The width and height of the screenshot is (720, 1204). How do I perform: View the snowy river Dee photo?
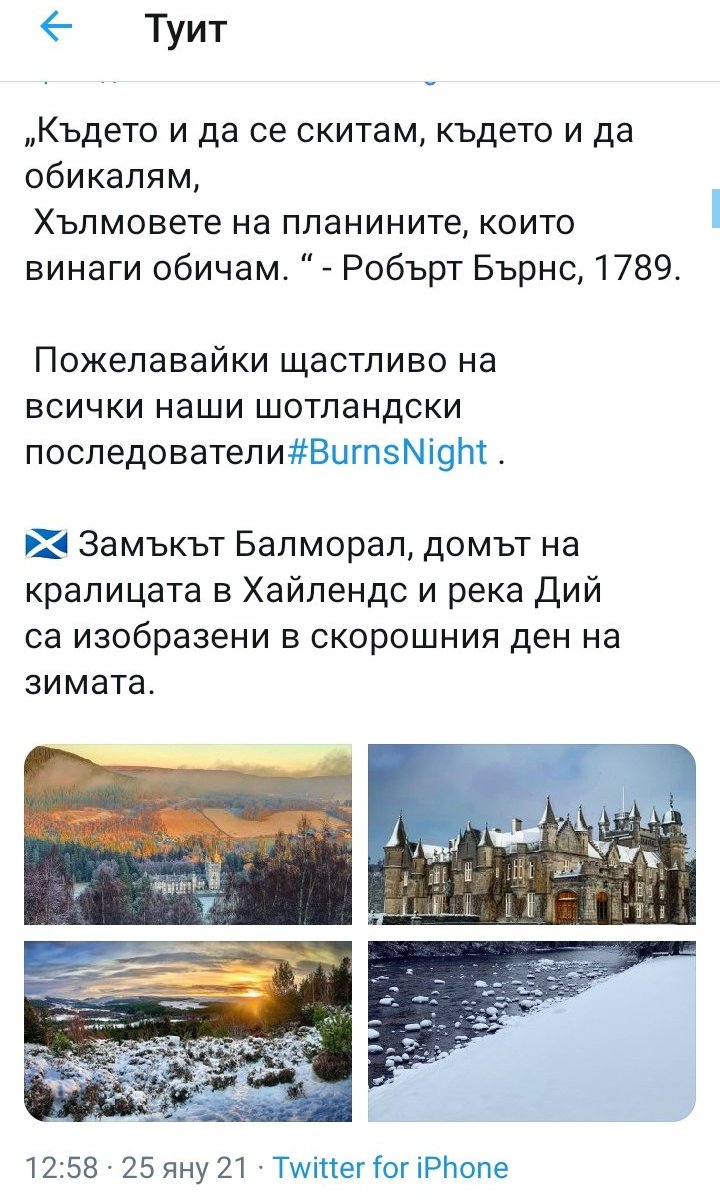[532, 1031]
